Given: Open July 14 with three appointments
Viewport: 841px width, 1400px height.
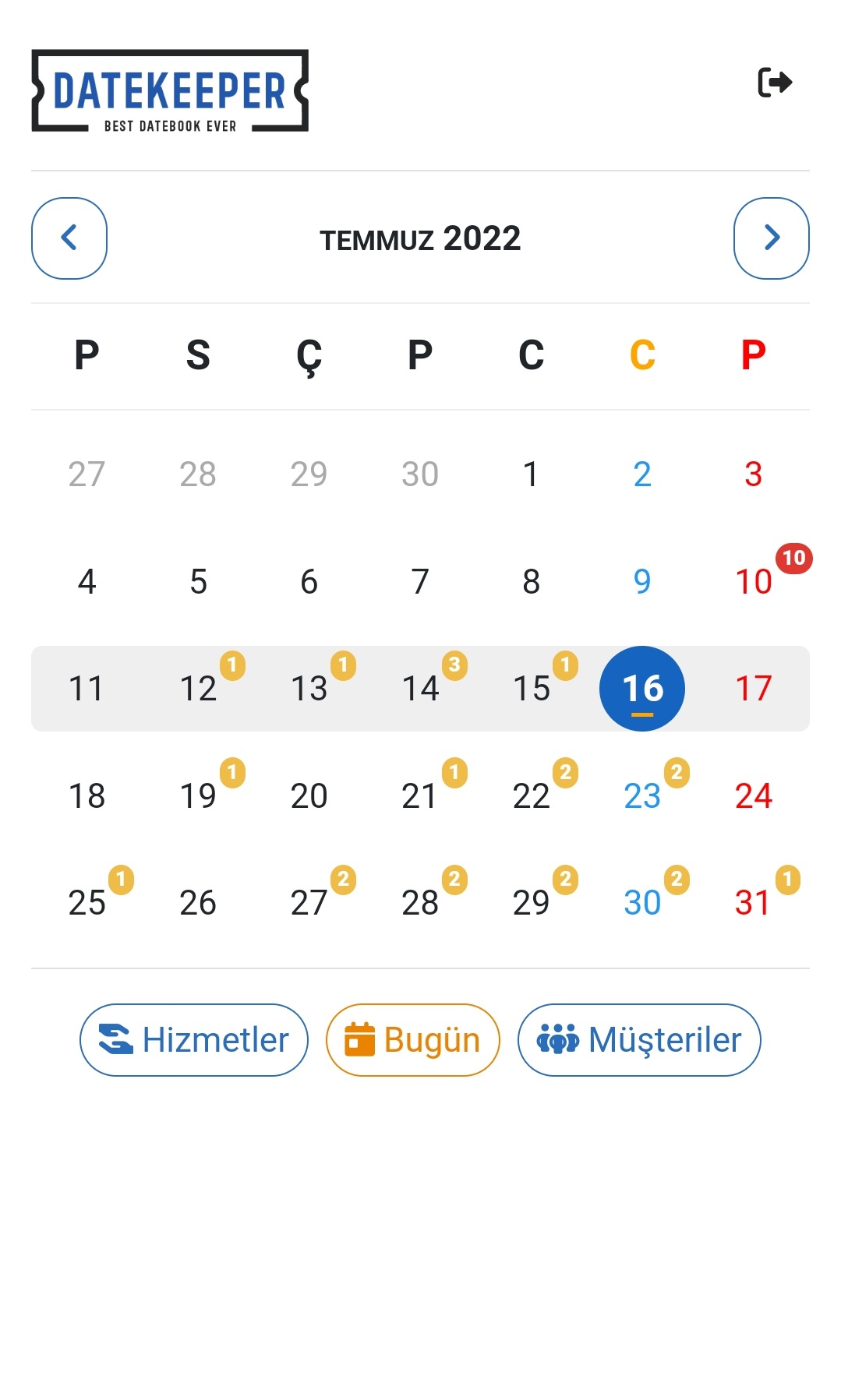Looking at the screenshot, I should [420, 688].
